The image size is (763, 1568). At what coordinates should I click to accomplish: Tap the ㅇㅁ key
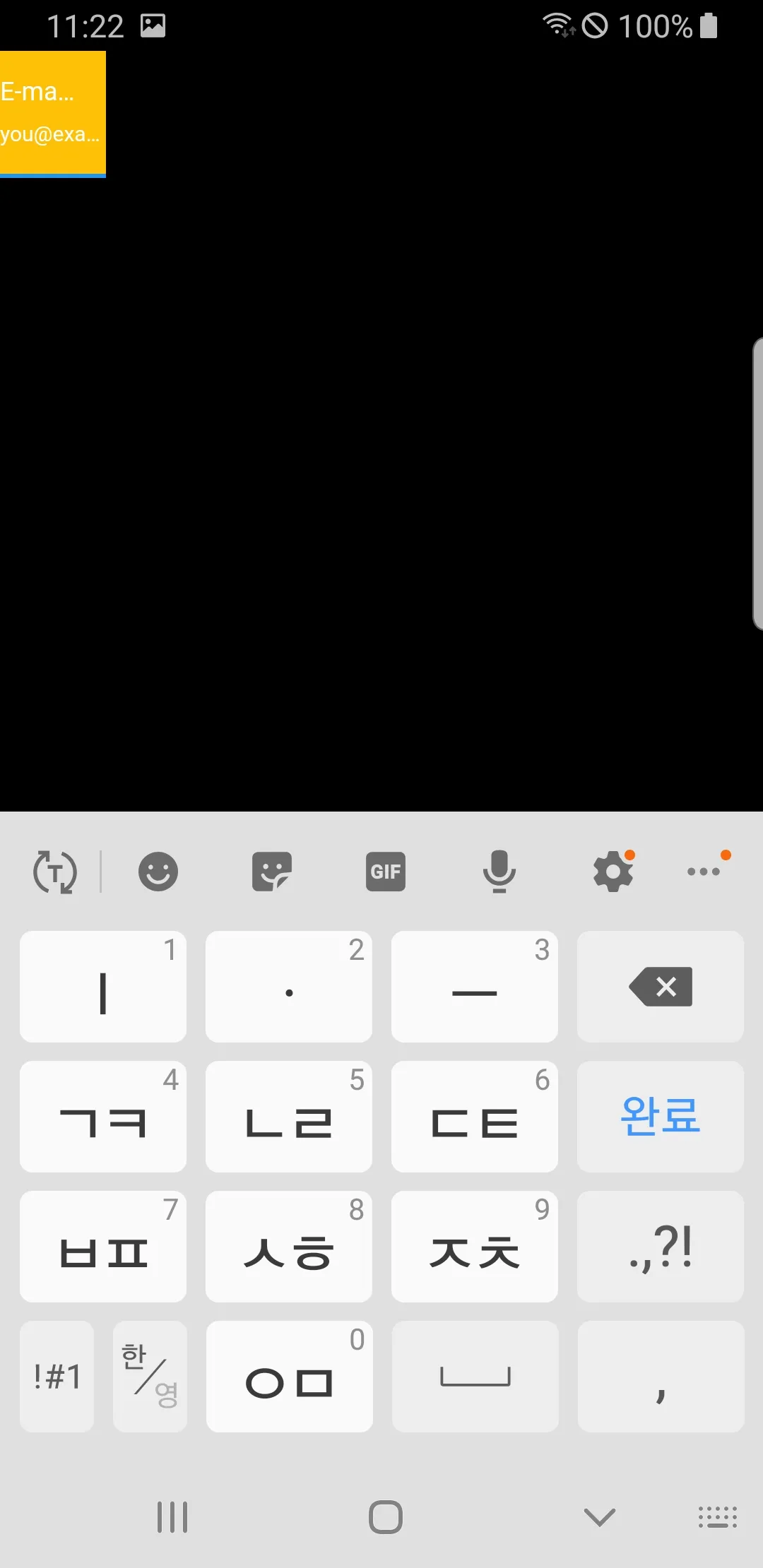pos(289,1377)
